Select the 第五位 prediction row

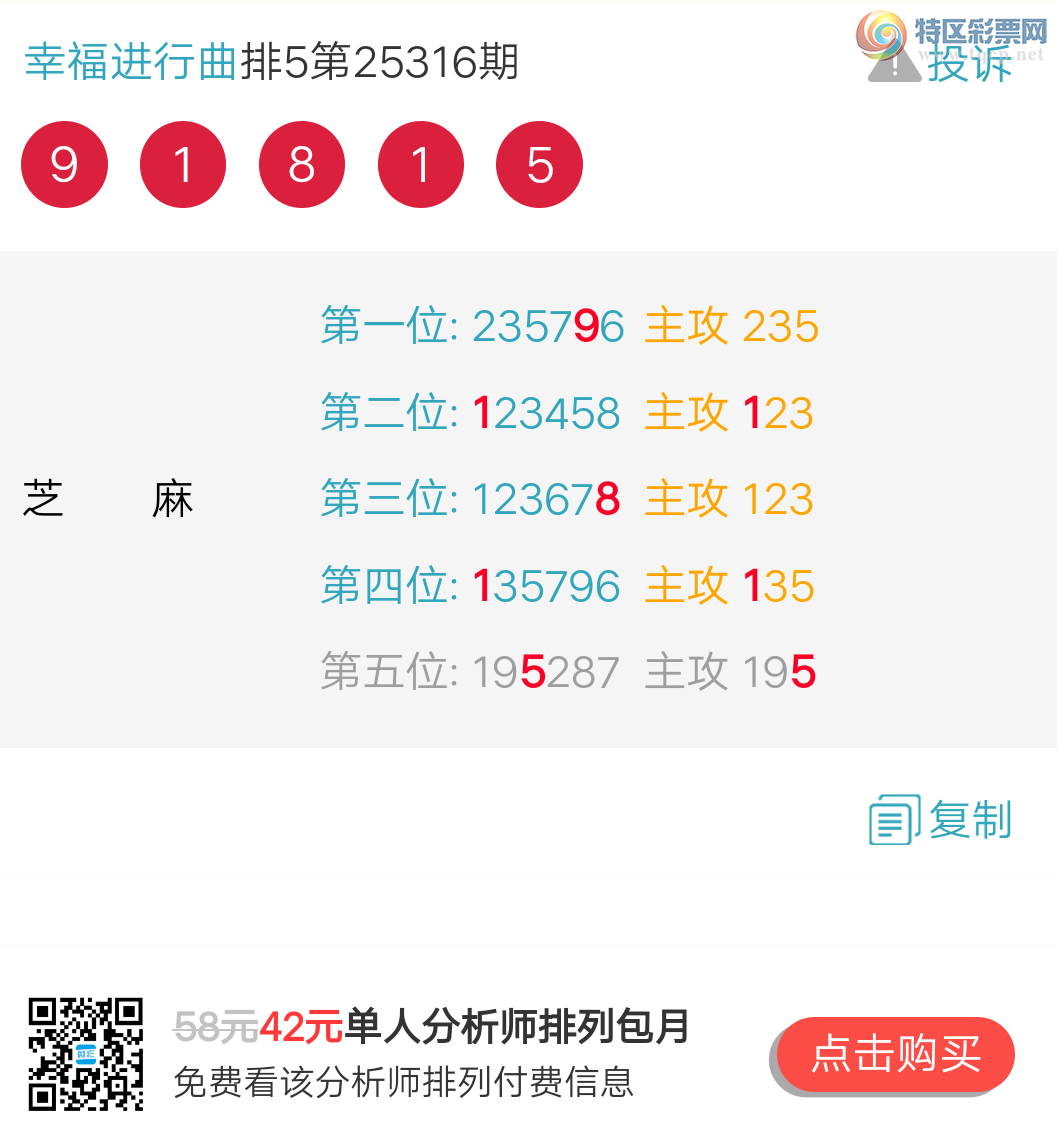(569, 672)
